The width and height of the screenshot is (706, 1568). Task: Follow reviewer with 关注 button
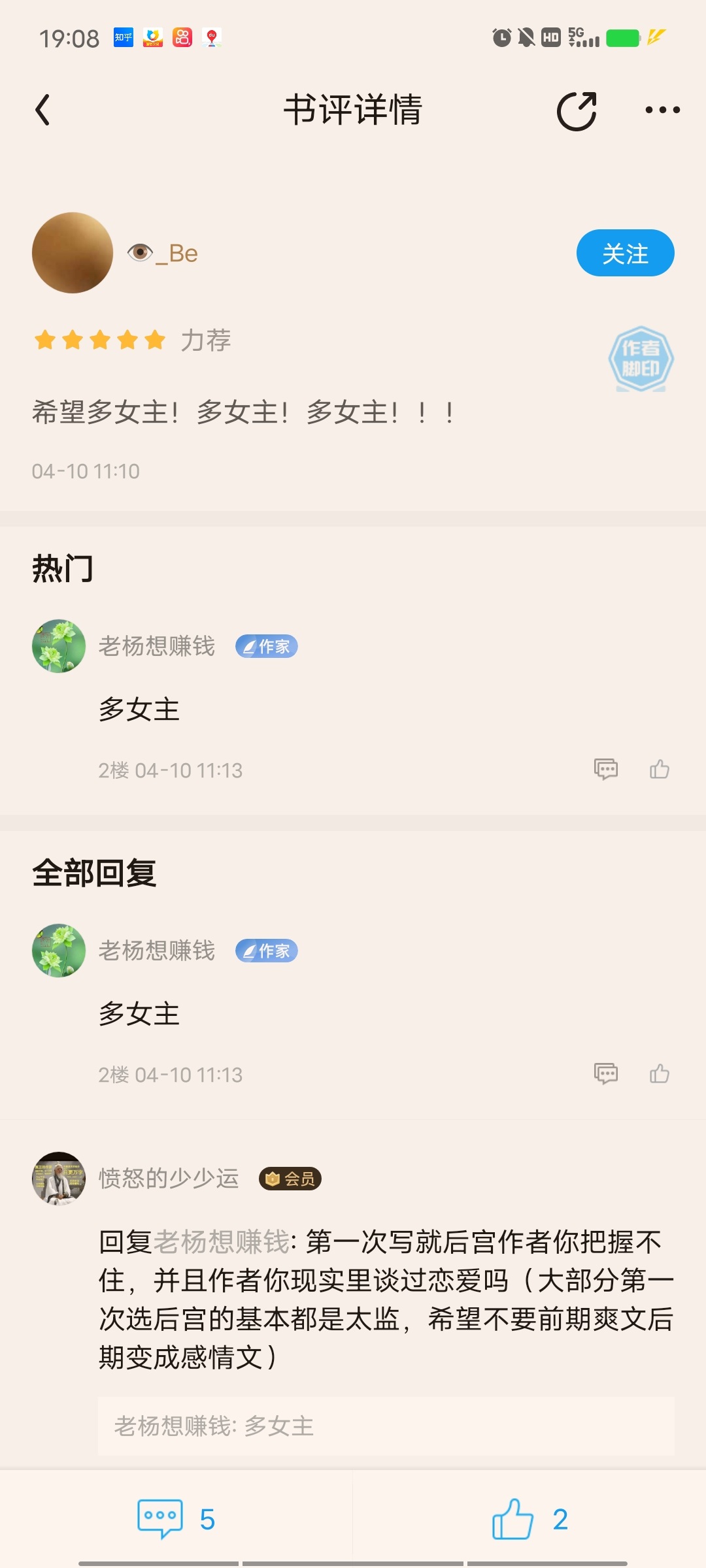coord(625,253)
